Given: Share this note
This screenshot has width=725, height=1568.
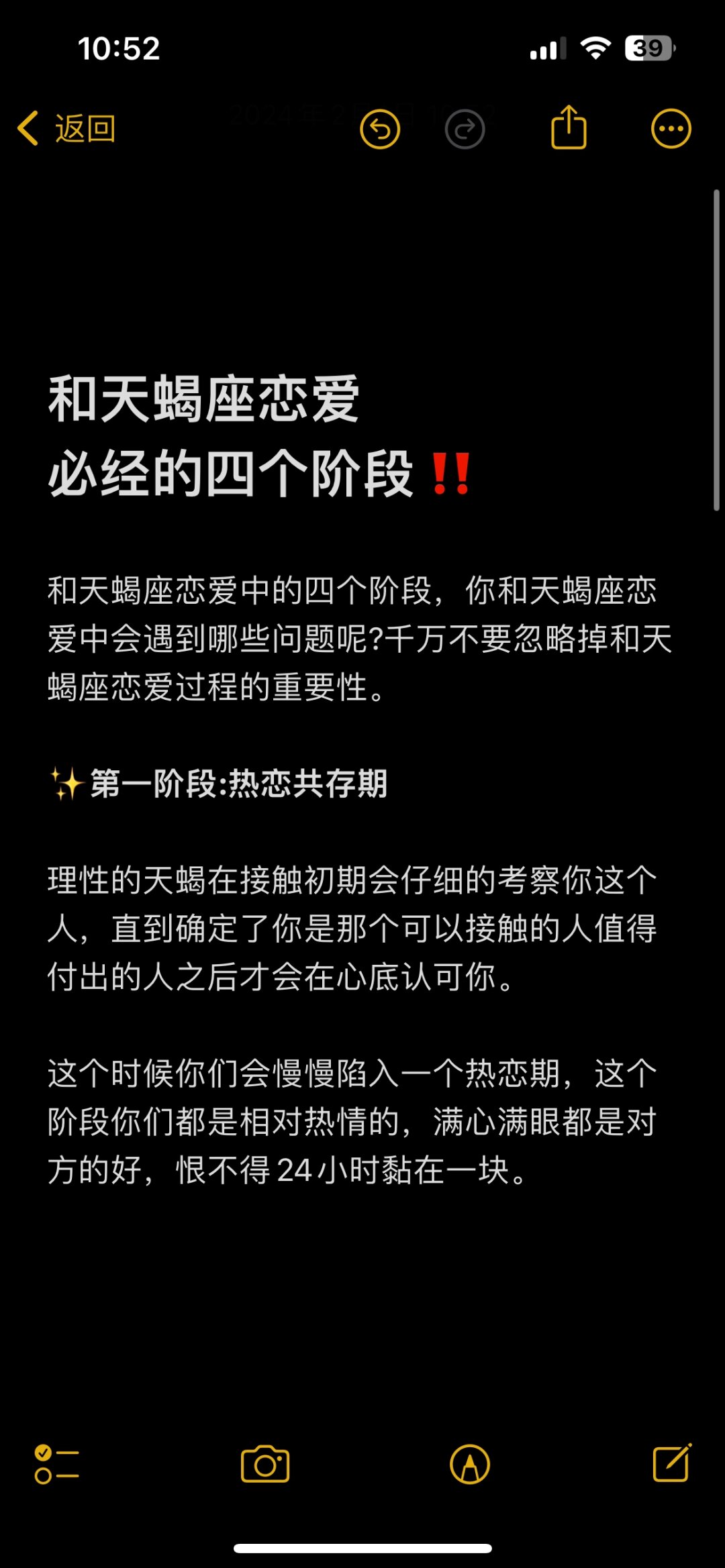Looking at the screenshot, I should pyautogui.click(x=569, y=127).
